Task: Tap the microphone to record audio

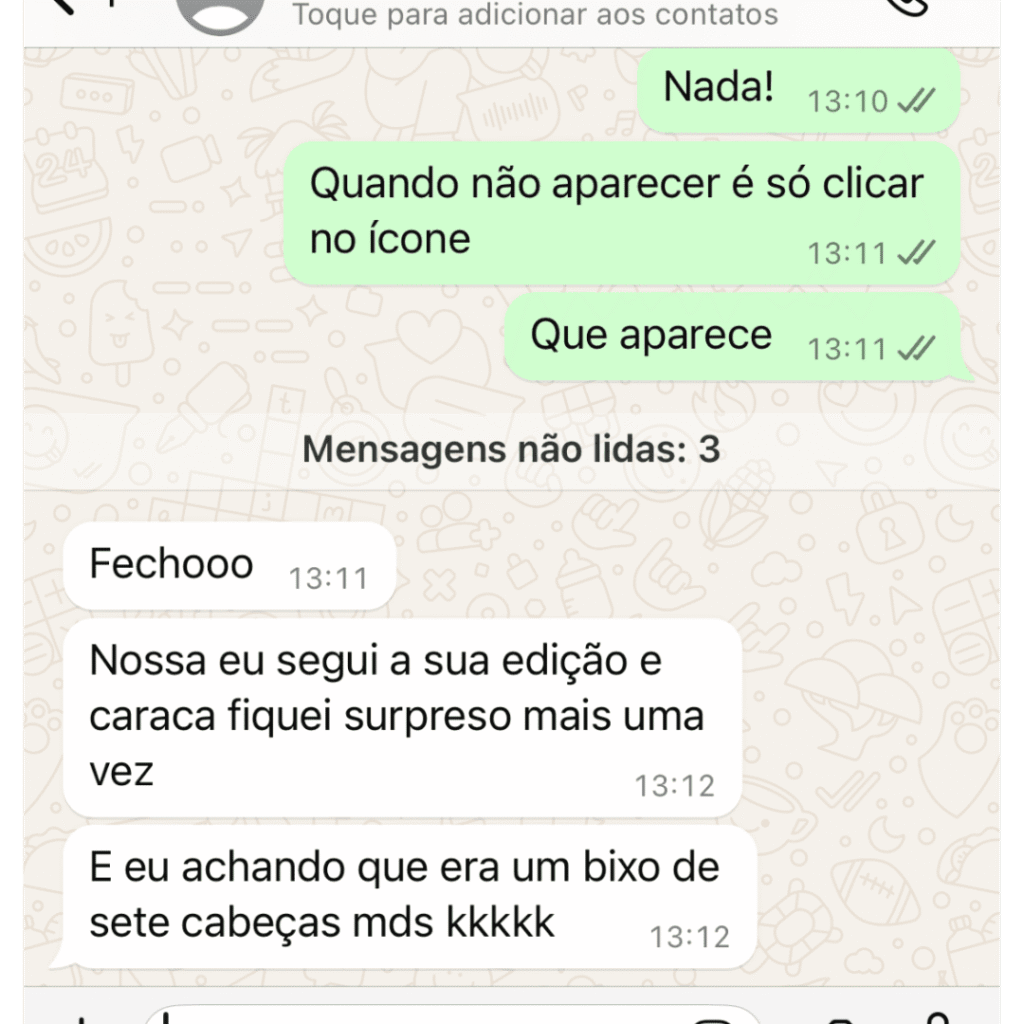Action: [x=936, y=1016]
